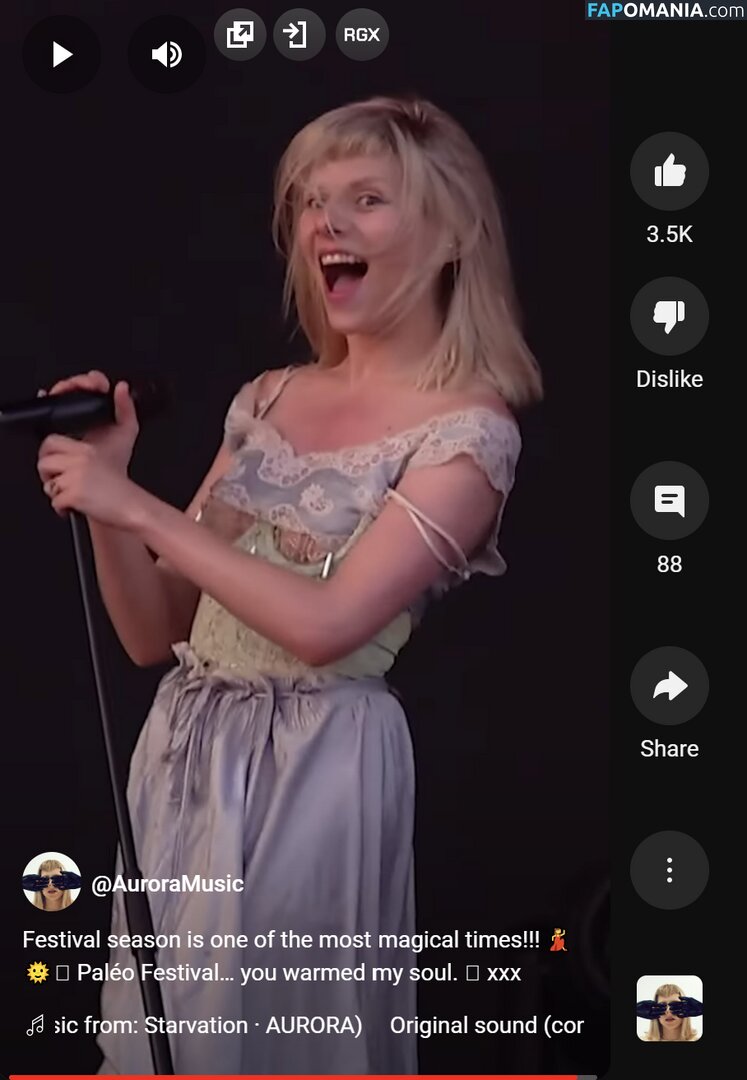Open the soundtrack via the bottom-right album thumbnail
The width and height of the screenshot is (747, 1080).
[669, 1008]
